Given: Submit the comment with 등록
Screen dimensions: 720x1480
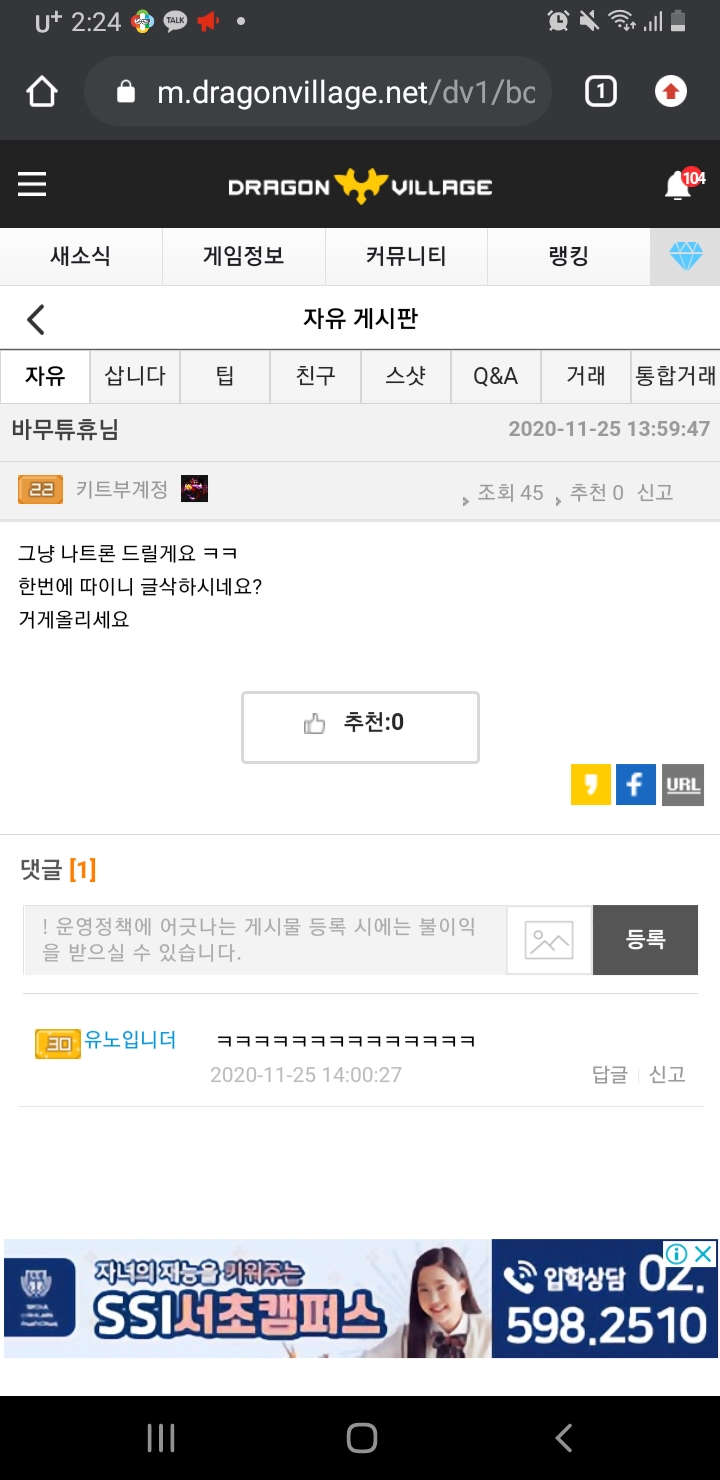Looking at the screenshot, I should pyautogui.click(x=645, y=940).
